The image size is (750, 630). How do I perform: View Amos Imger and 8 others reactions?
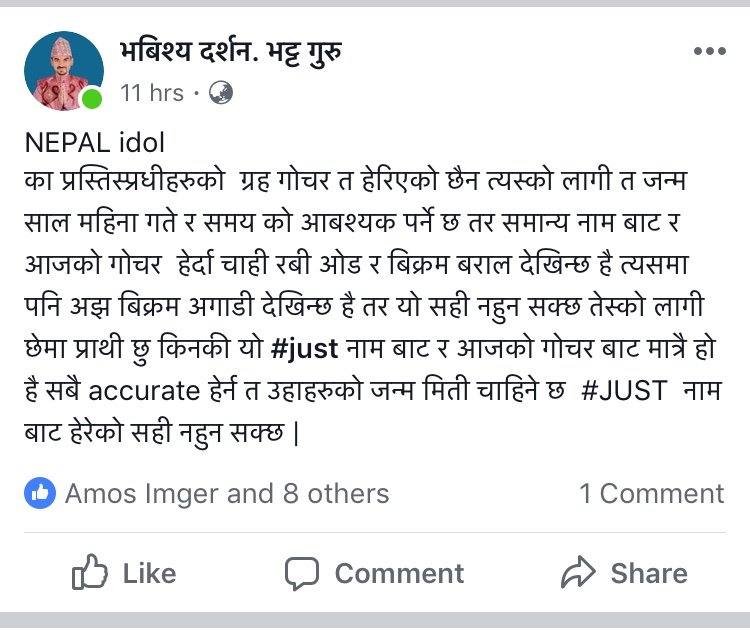click(226, 493)
